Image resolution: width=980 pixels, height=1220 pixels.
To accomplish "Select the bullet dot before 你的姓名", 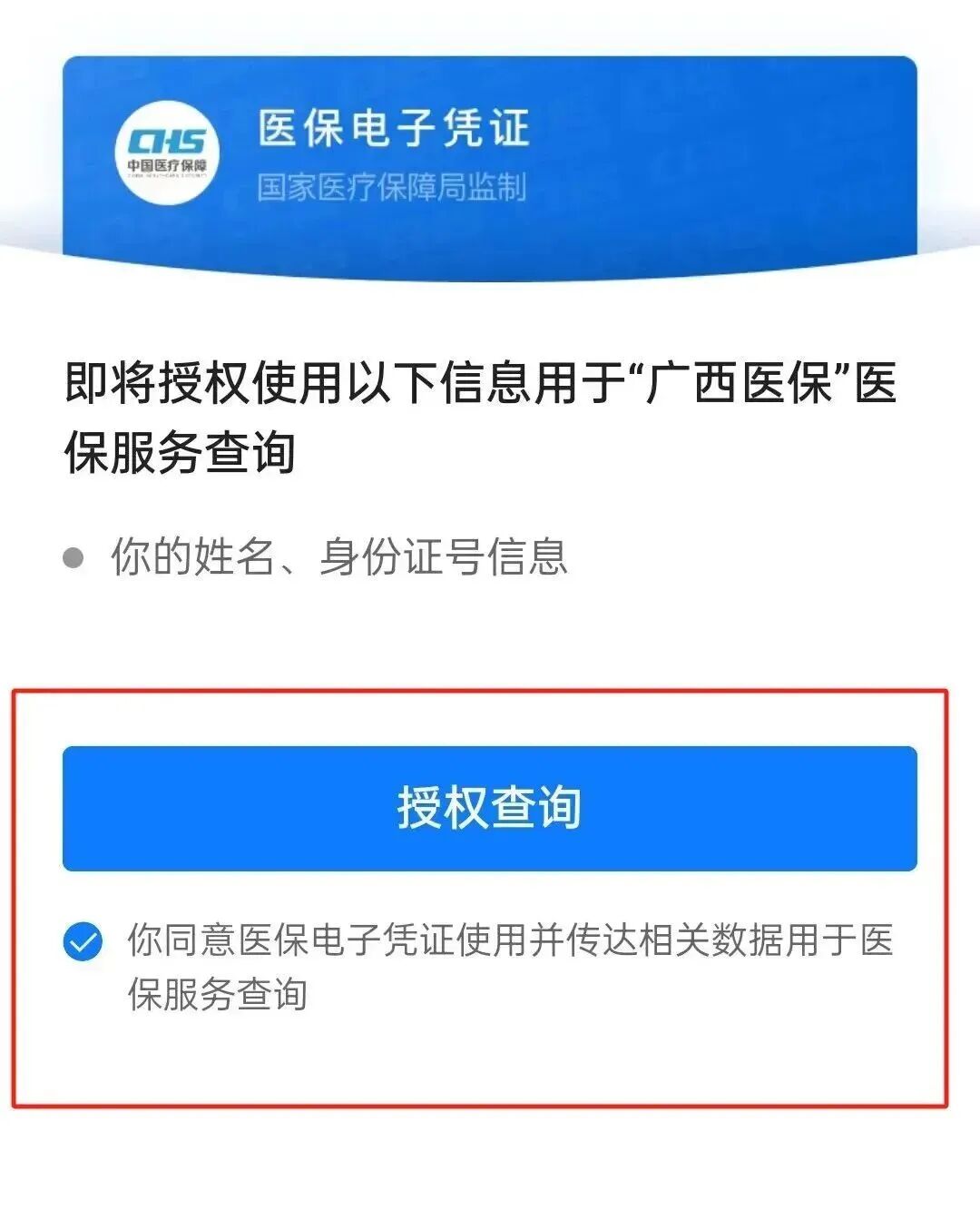I will coord(74,556).
